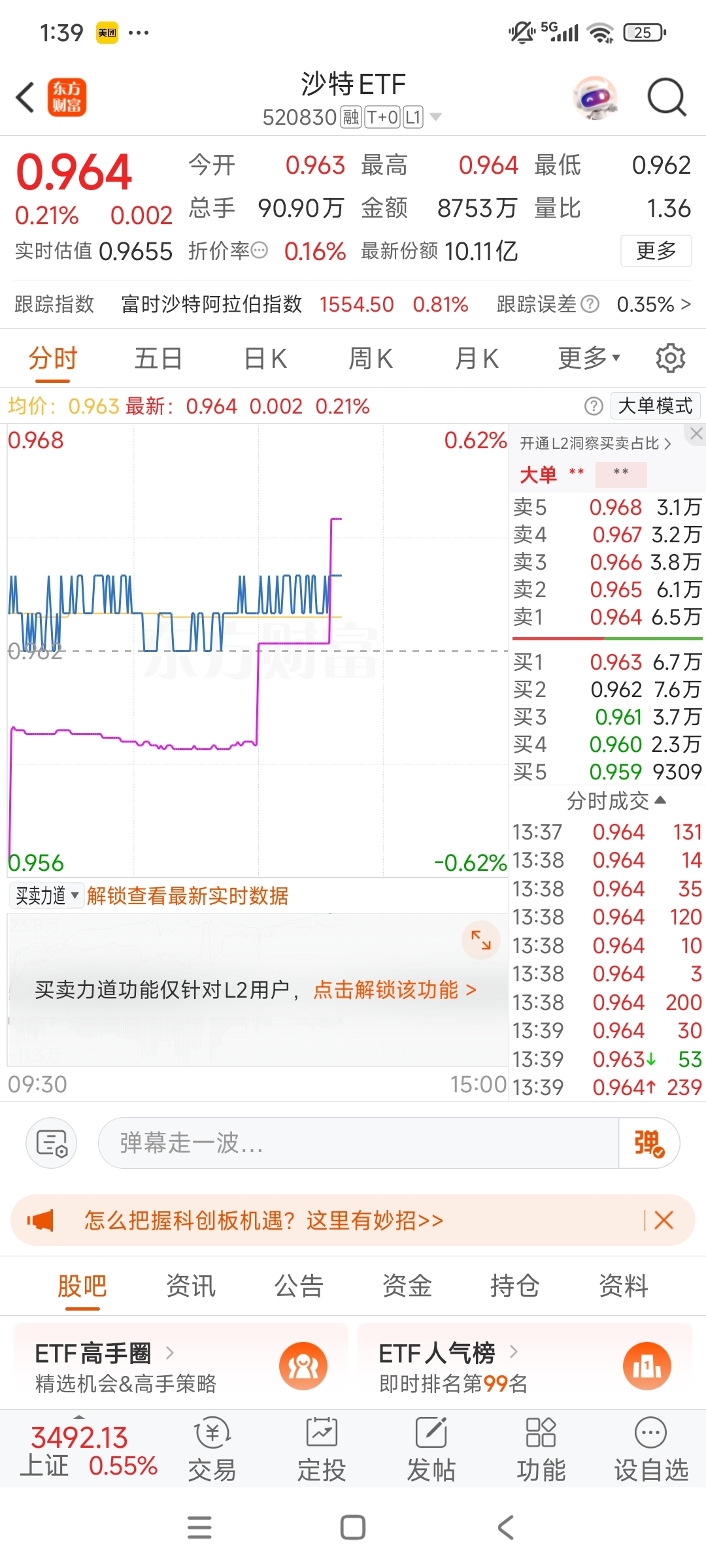Open the 买卖力道 selector dropdown
This screenshot has height=1568, width=706.
(46, 895)
